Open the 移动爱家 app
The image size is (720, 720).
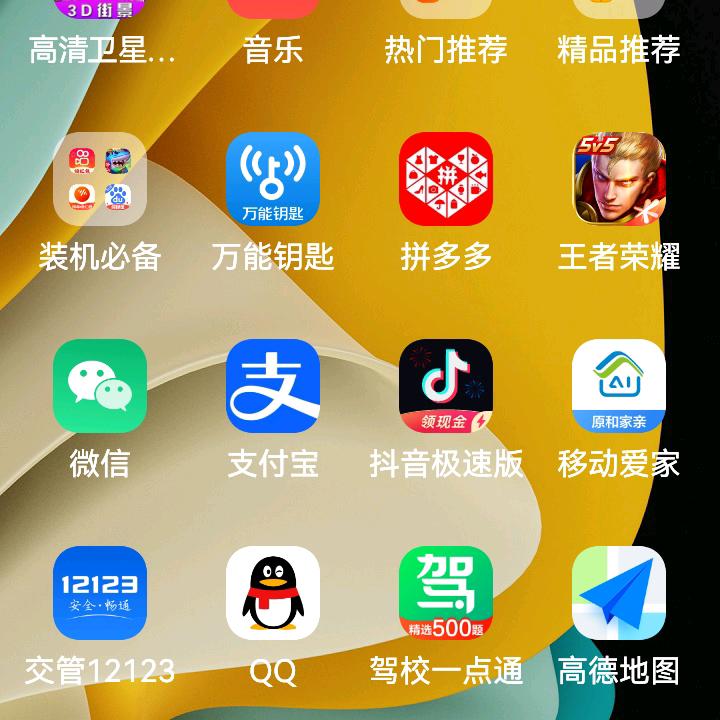[x=619, y=386]
